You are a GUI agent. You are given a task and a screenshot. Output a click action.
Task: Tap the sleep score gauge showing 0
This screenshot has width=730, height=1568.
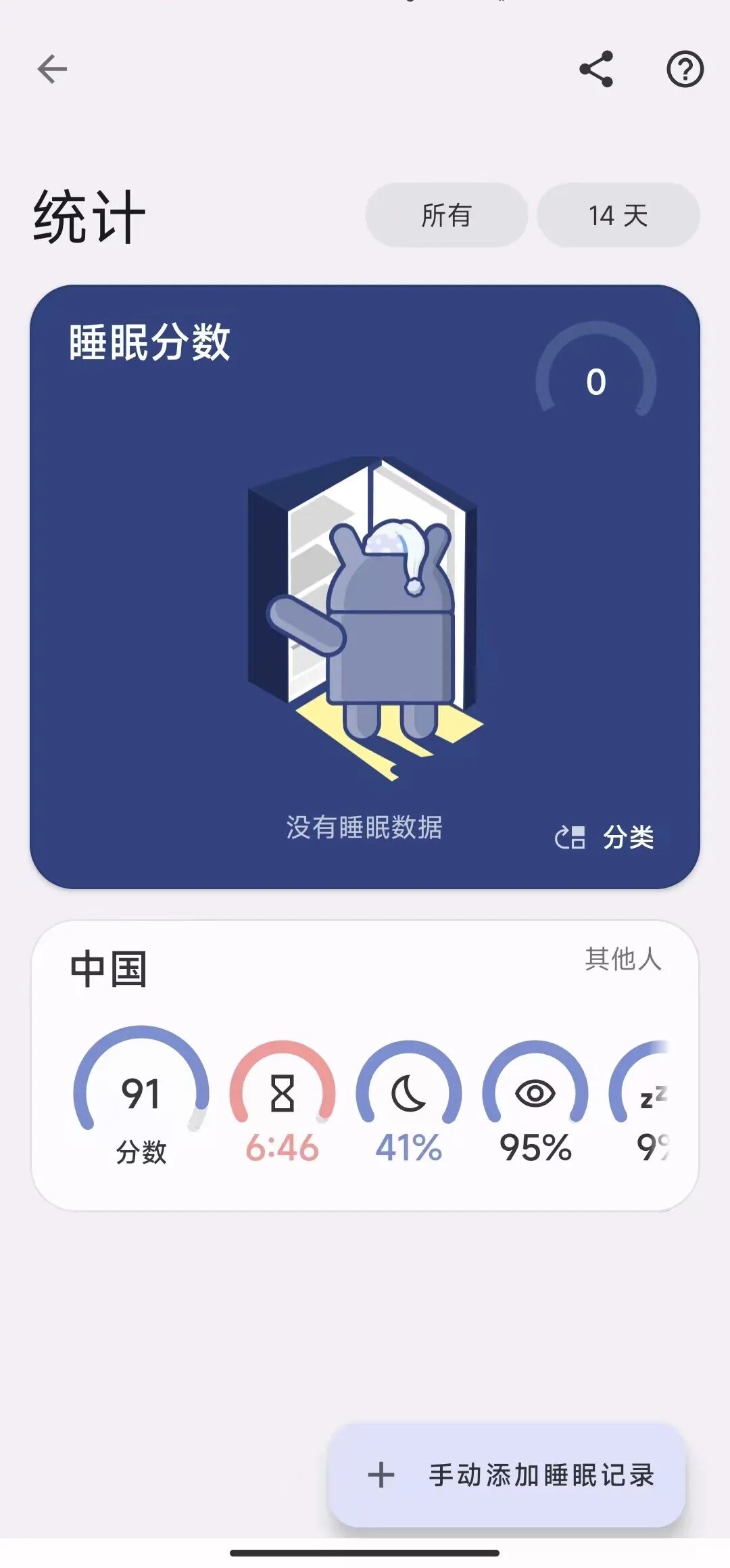(x=595, y=382)
